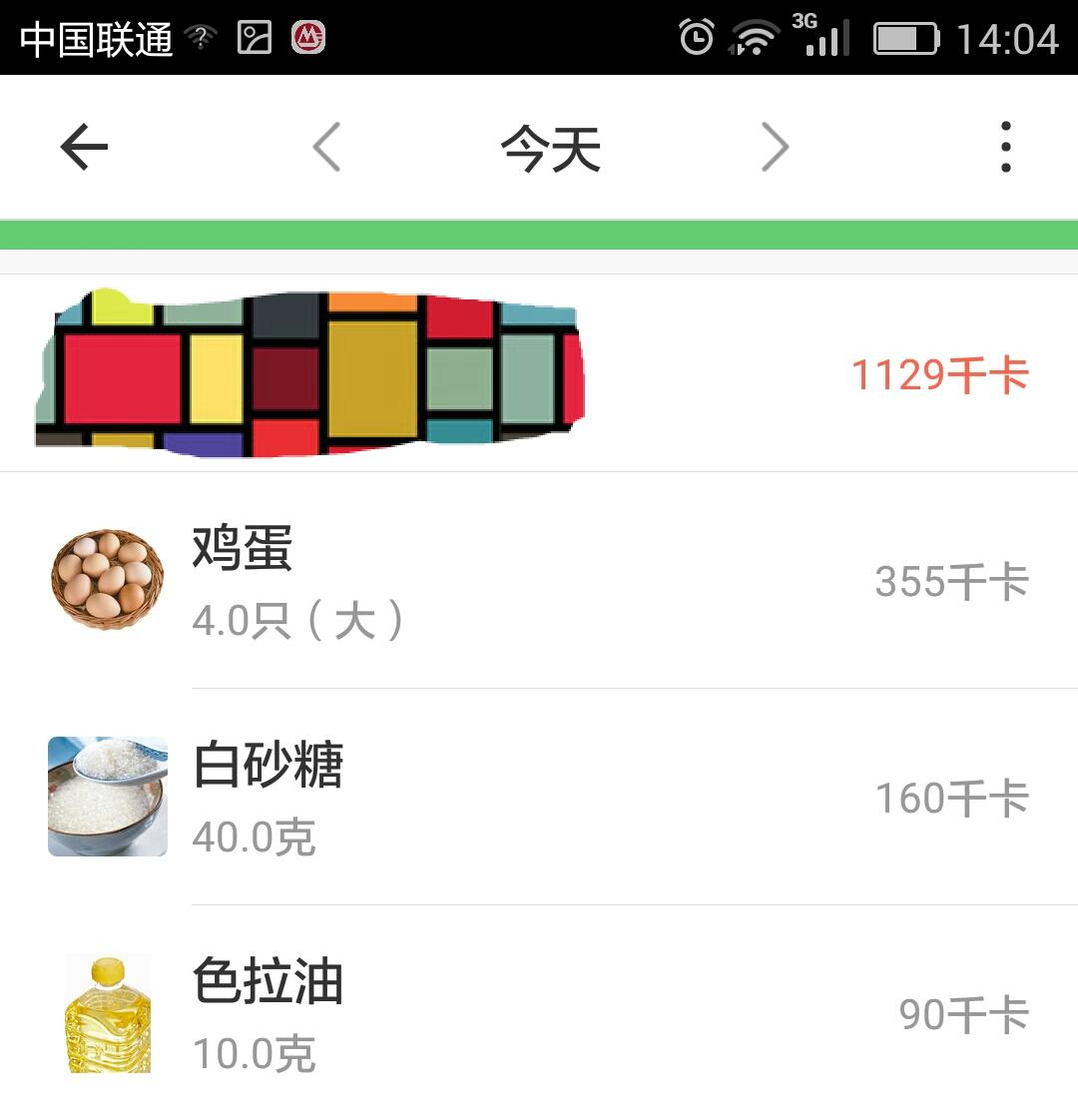This screenshot has width=1078, height=1120.
Task: Tap the Wi-Fi icon in the status bar
Action: [756, 37]
